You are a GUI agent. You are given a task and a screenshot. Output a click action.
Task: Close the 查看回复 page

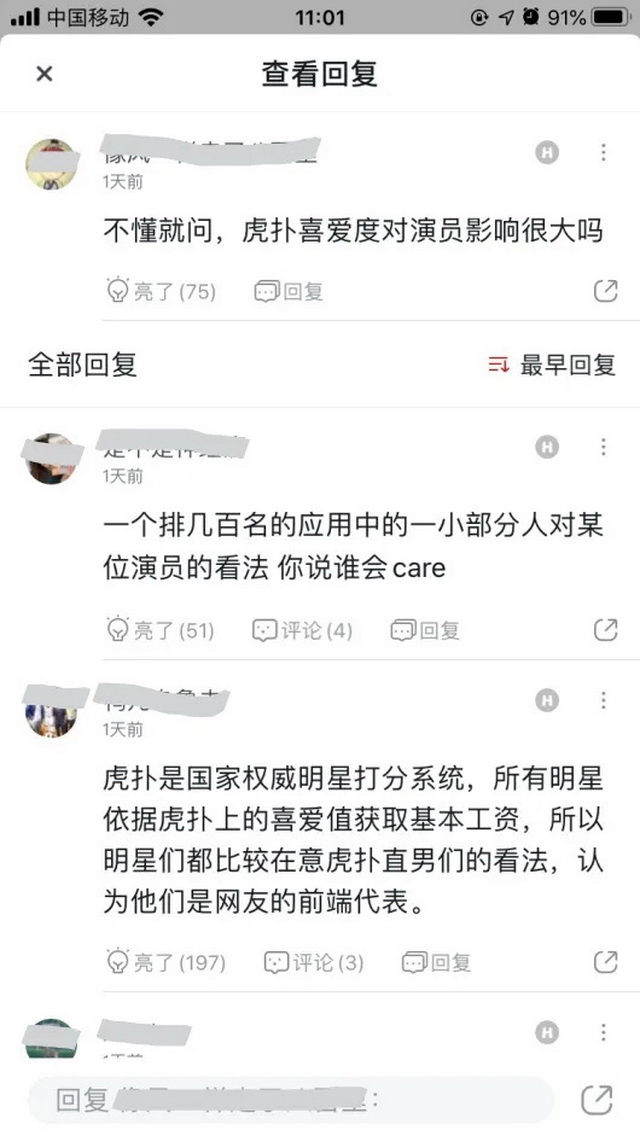tap(44, 74)
